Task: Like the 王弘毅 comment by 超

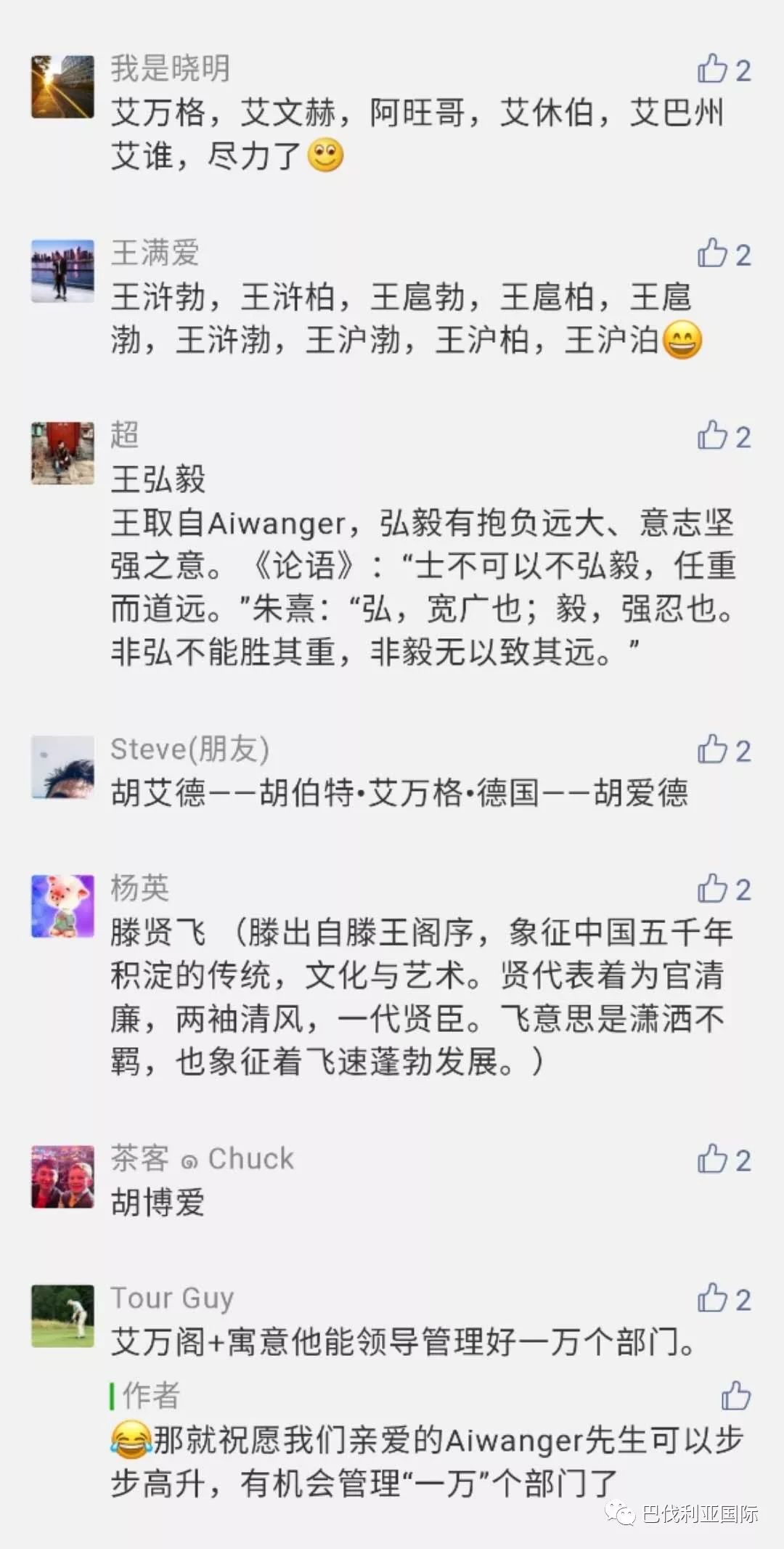Action: [713, 436]
